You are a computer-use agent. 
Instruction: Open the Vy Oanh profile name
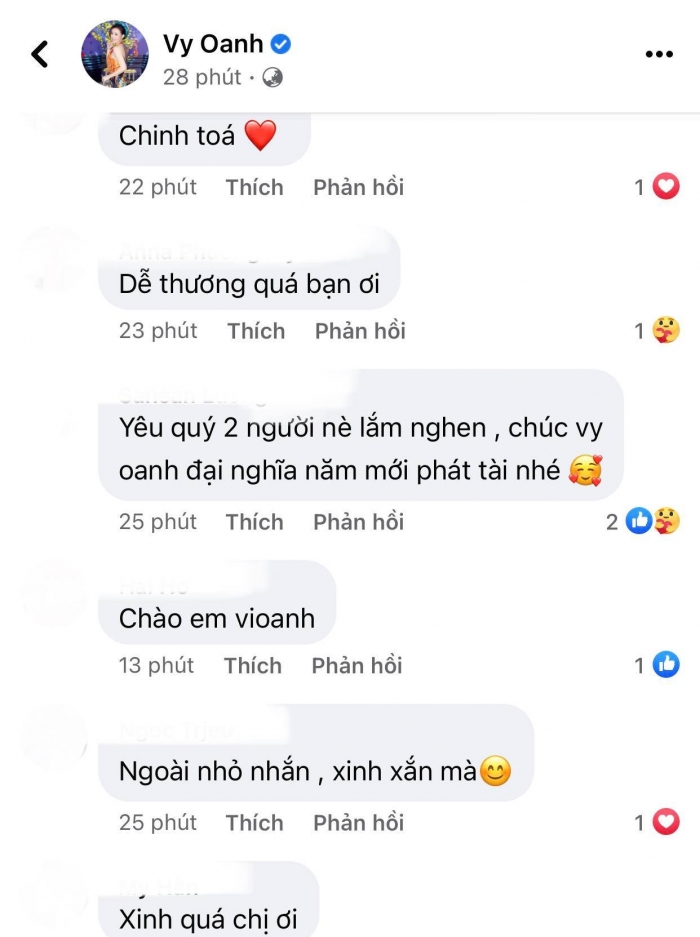pyautogui.click(x=213, y=44)
